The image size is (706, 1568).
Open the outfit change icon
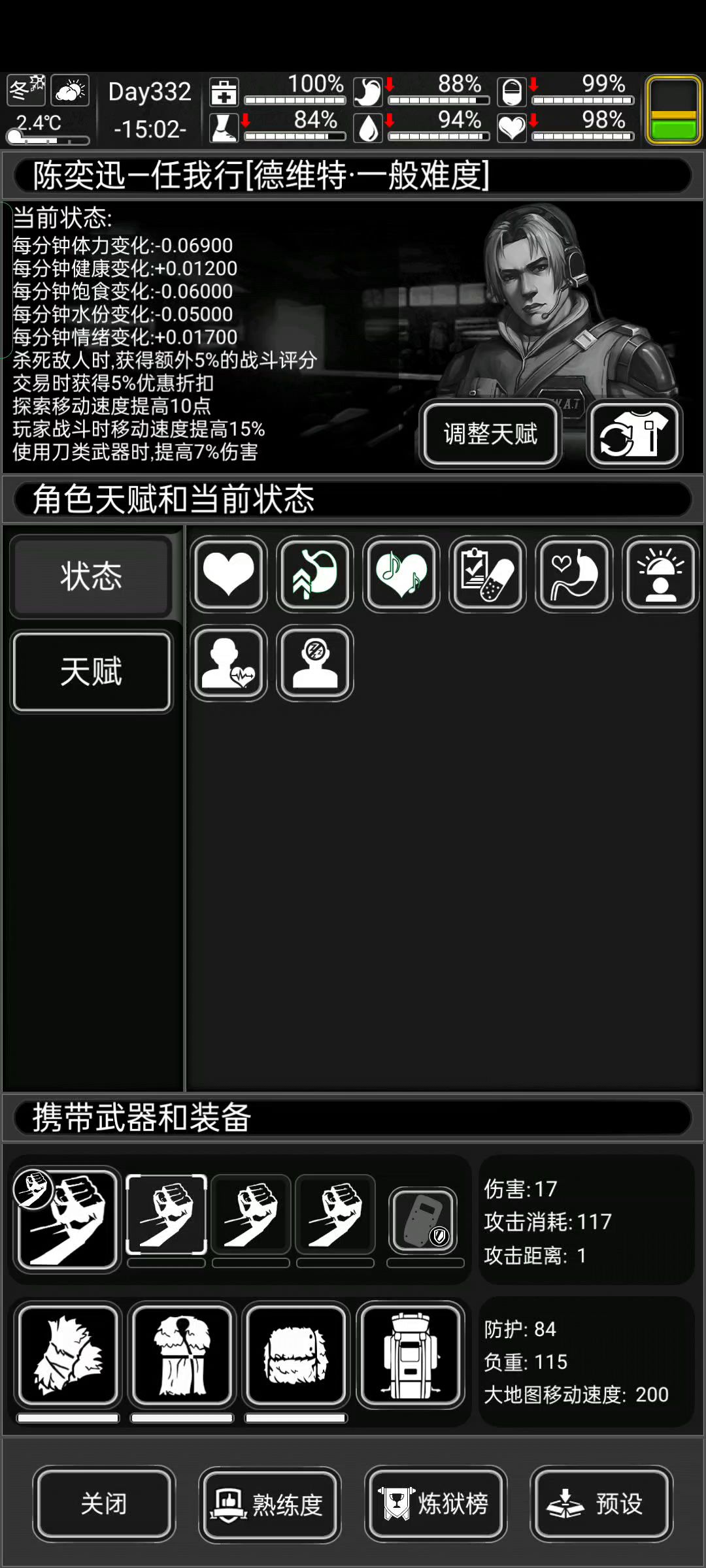coord(634,434)
